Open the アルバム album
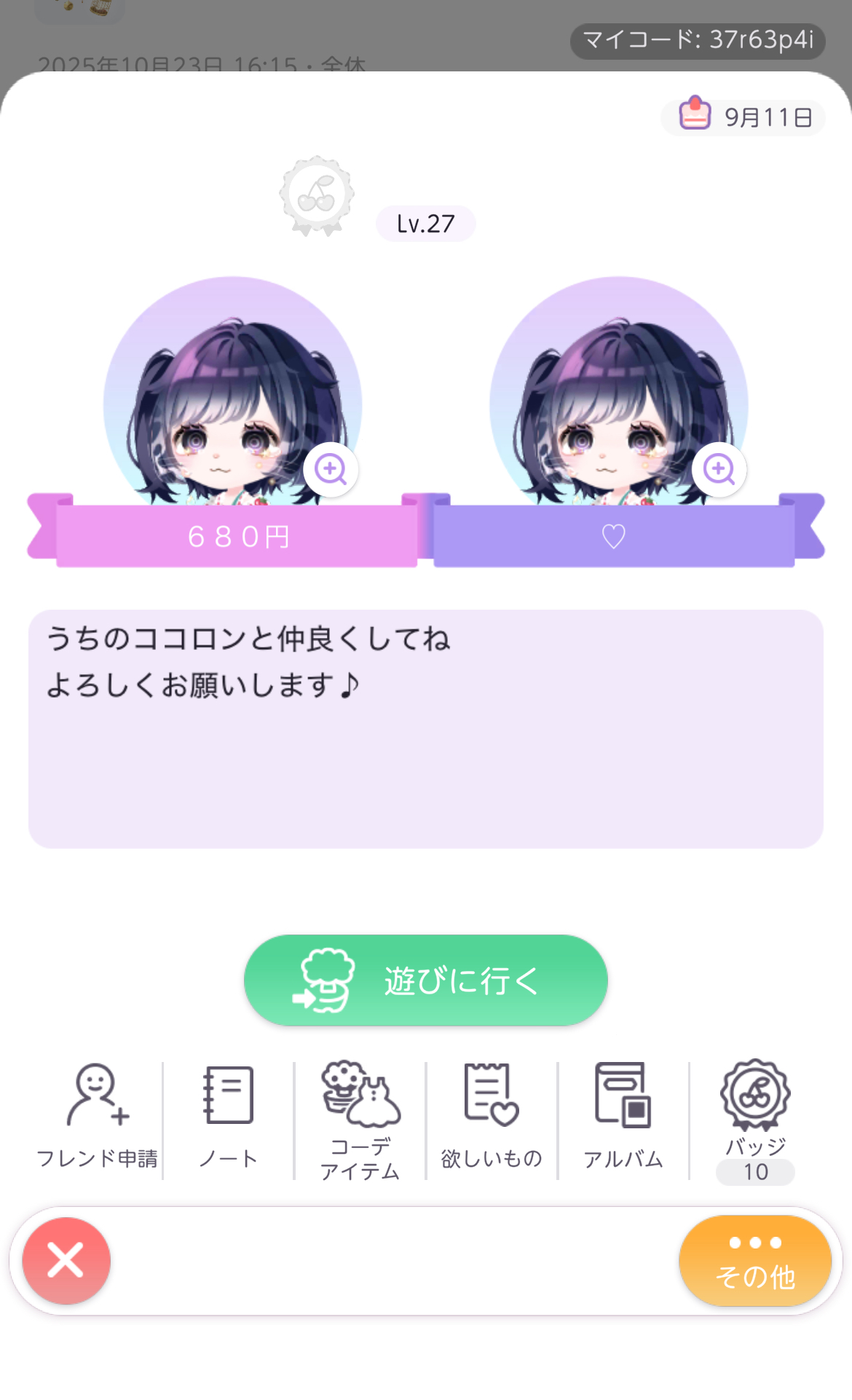Screen dimensions: 852x1400 pyautogui.click(x=623, y=1117)
